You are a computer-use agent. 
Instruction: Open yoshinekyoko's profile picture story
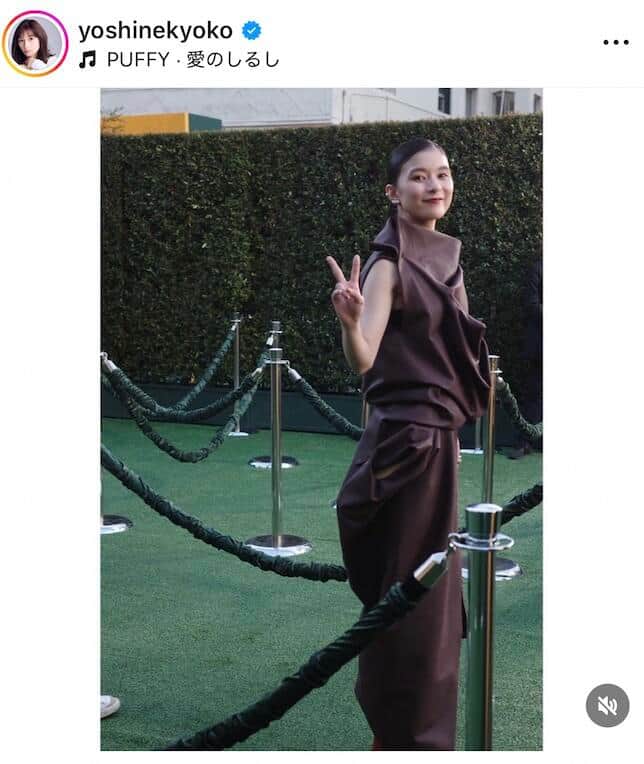click(x=35, y=44)
